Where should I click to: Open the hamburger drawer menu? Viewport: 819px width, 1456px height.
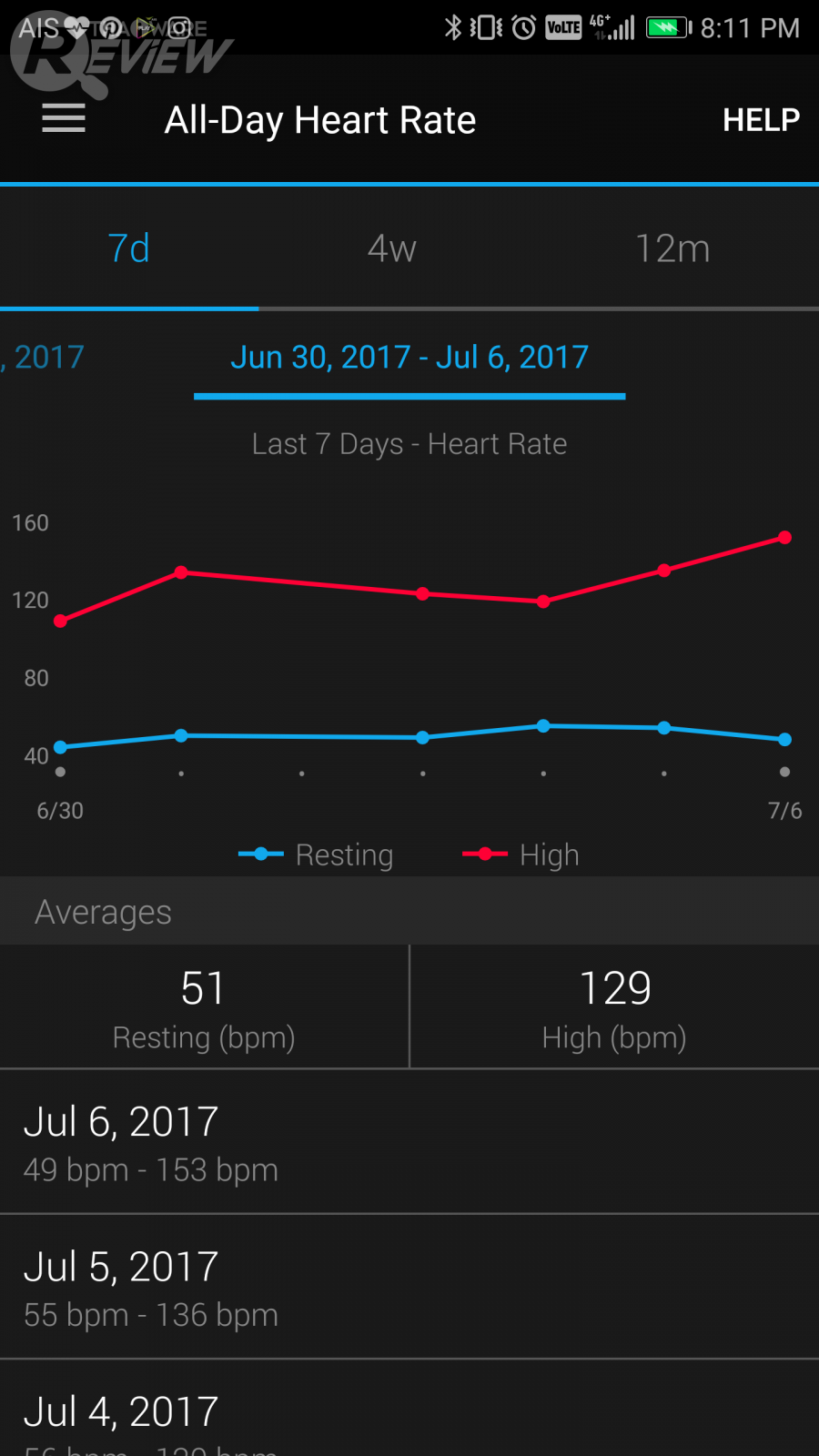tap(64, 119)
